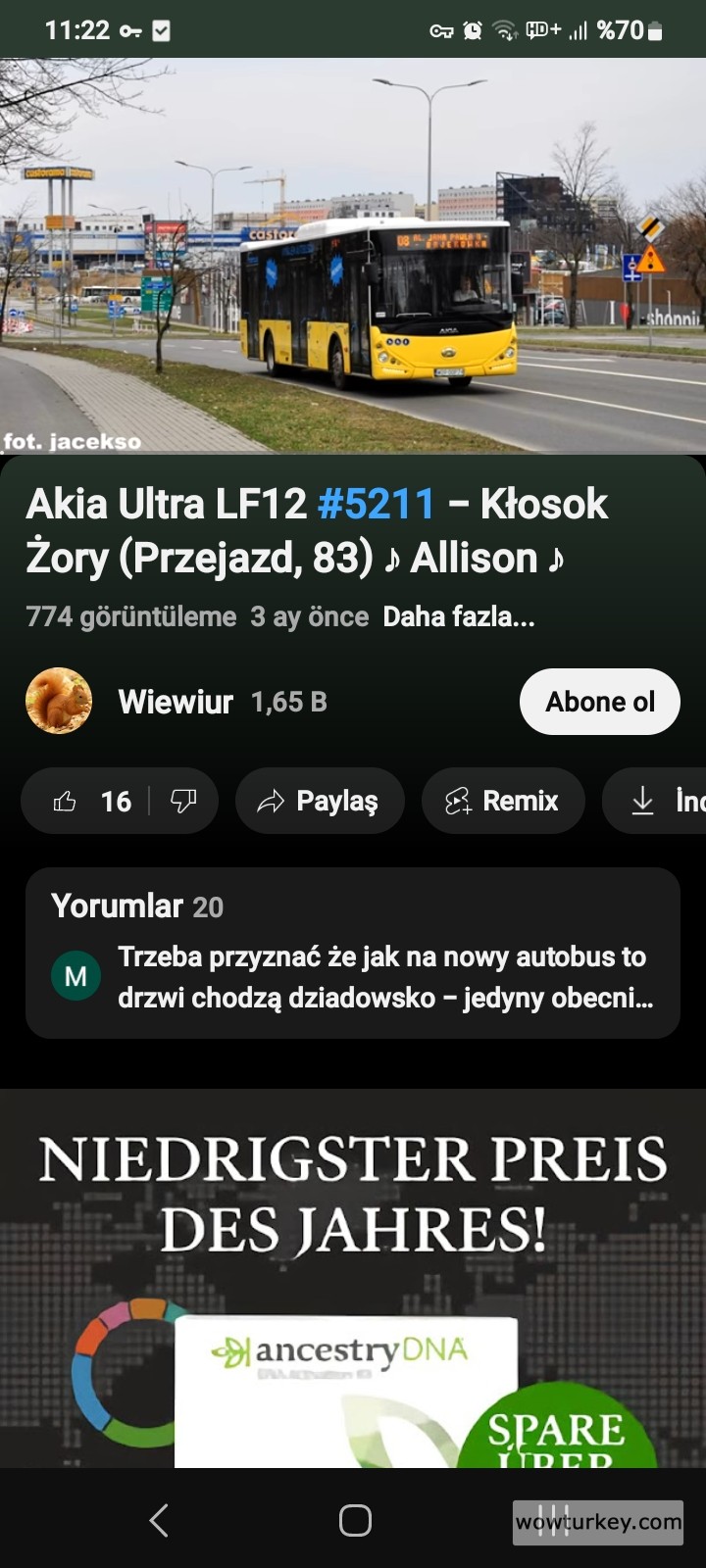Like the video with 16 likes
This screenshot has width=706, height=1568.
tap(86, 802)
